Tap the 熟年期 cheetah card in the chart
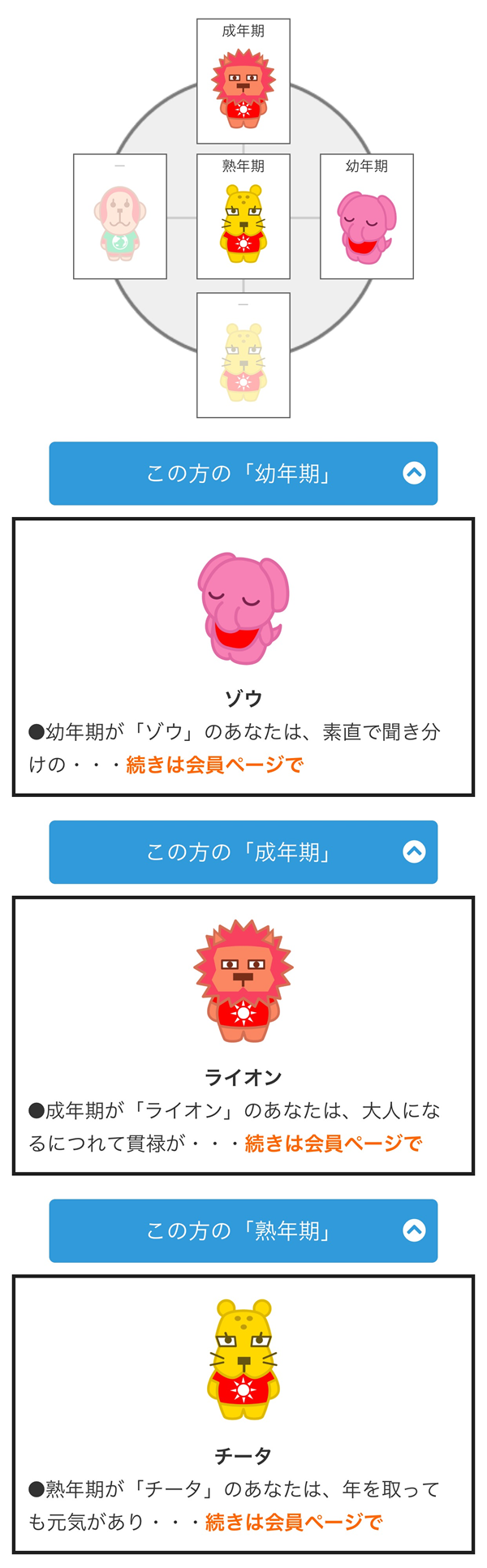The width and height of the screenshot is (487, 1568). tap(243, 217)
